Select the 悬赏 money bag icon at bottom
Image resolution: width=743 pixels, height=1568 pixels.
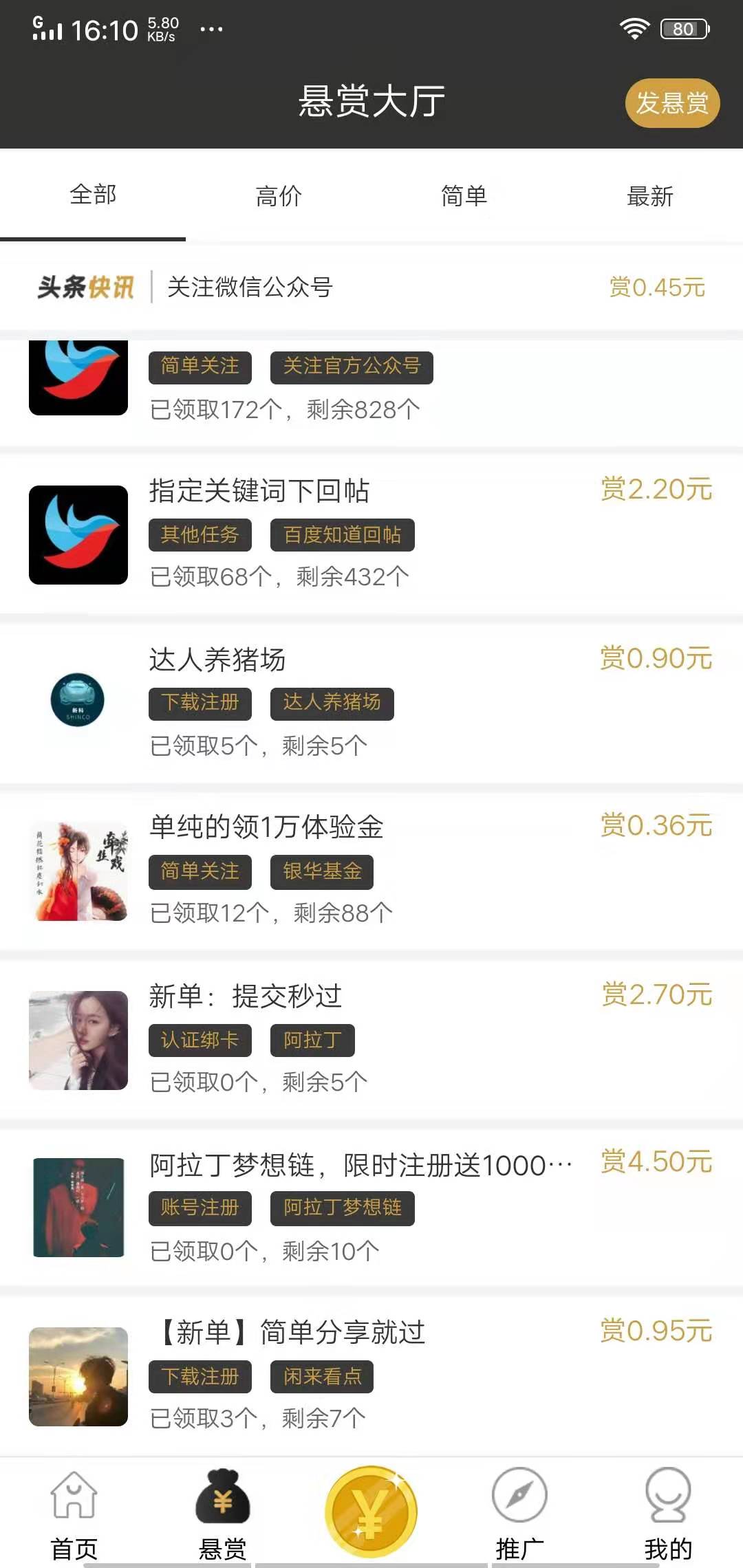pyautogui.click(x=222, y=1506)
